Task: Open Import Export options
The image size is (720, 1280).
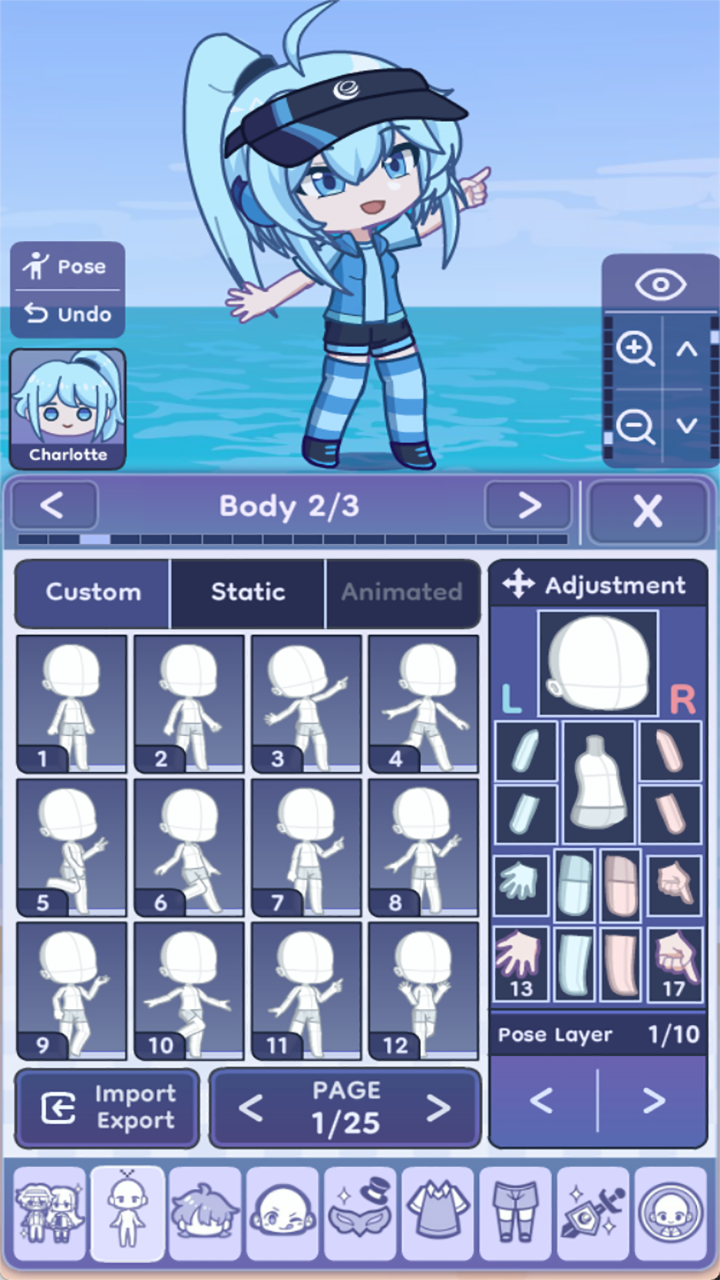Action: (107, 1108)
